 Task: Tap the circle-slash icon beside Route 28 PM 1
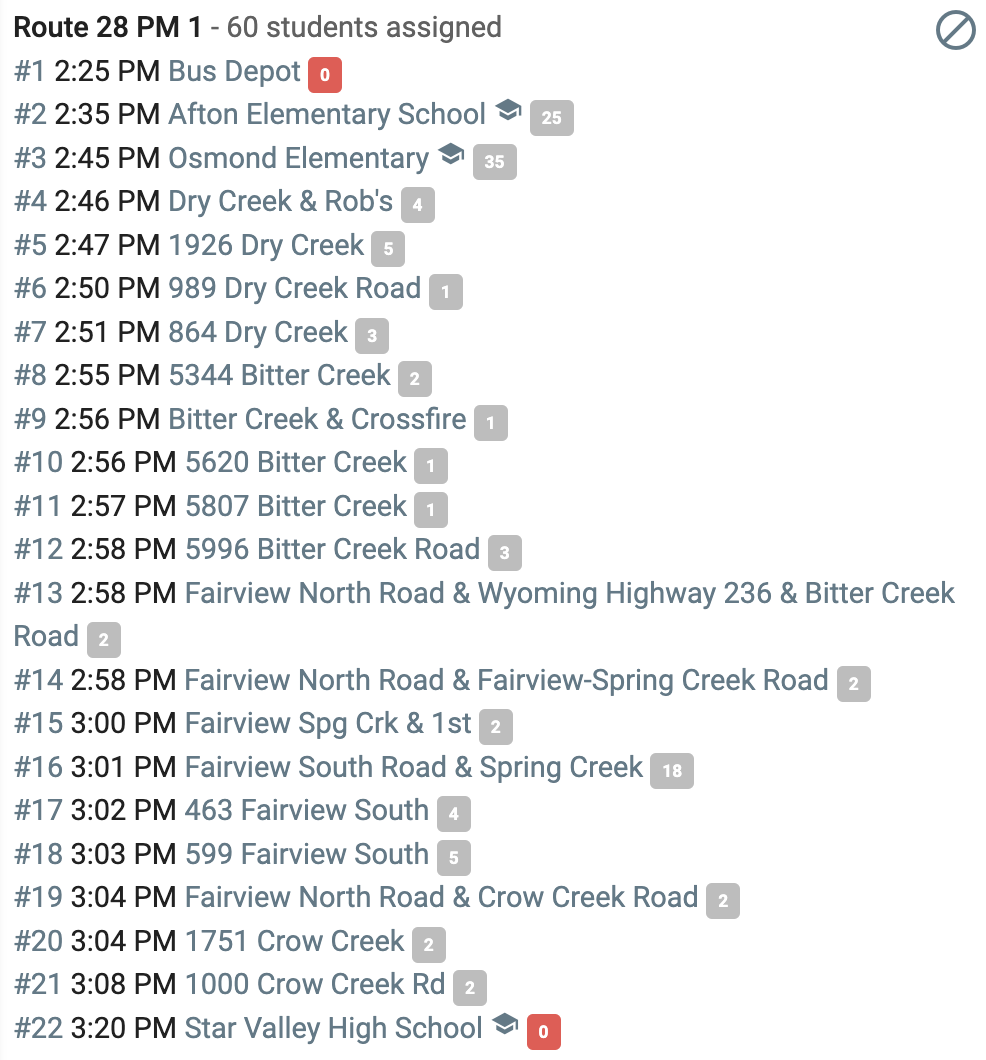[955, 30]
